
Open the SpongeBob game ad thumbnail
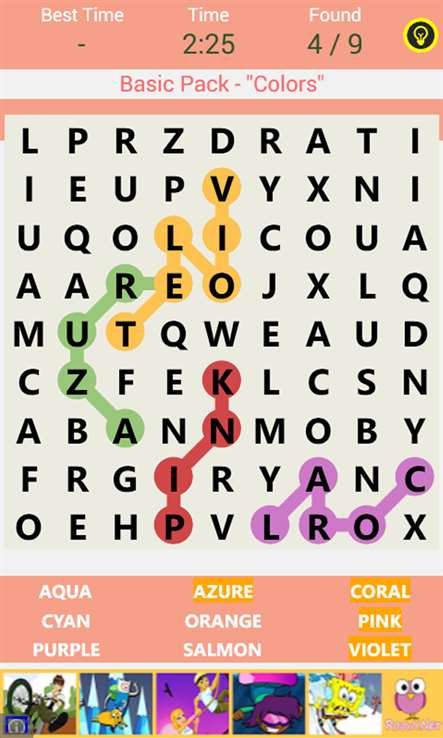pyautogui.click(x=345, y=703)
